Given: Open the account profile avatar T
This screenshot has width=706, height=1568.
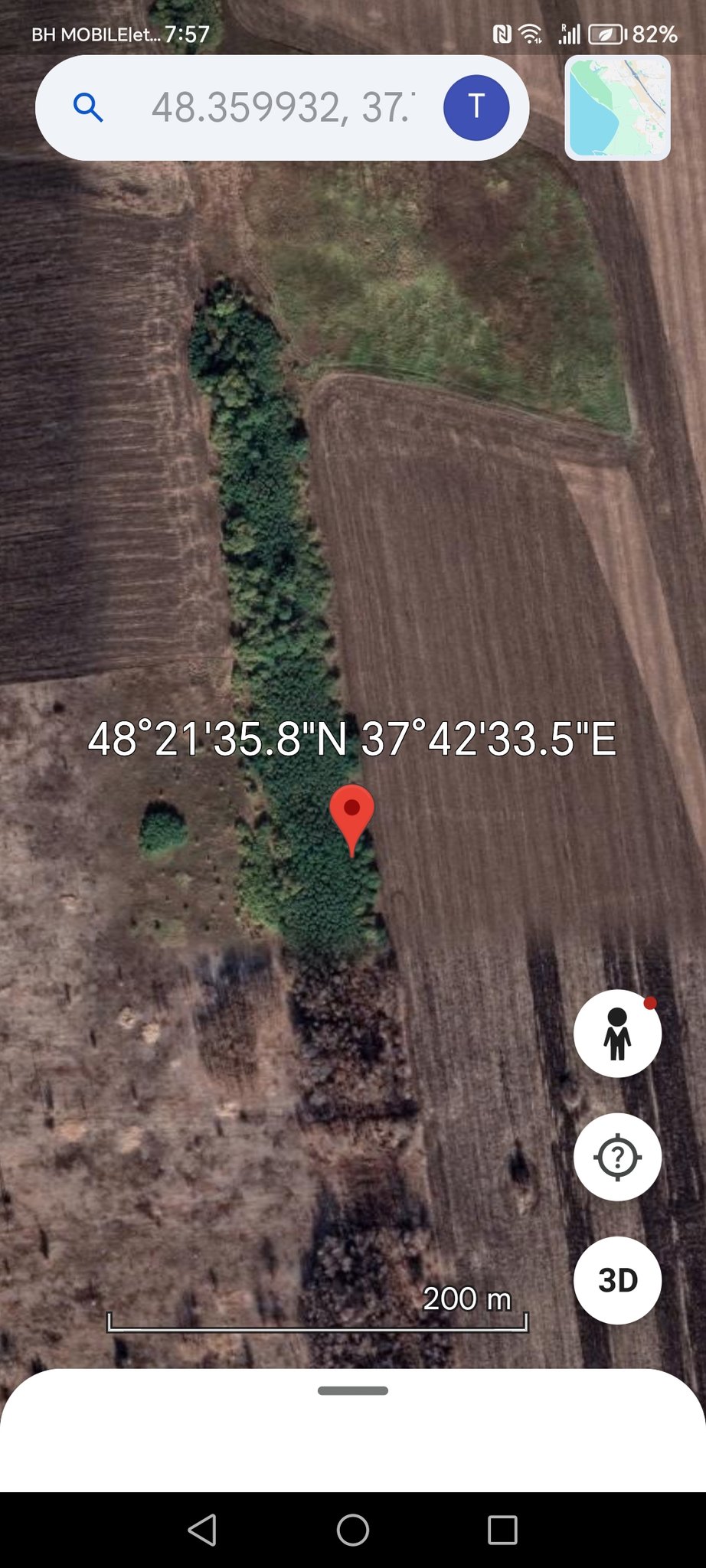Looking at the screenshot, I should [476, 108].
